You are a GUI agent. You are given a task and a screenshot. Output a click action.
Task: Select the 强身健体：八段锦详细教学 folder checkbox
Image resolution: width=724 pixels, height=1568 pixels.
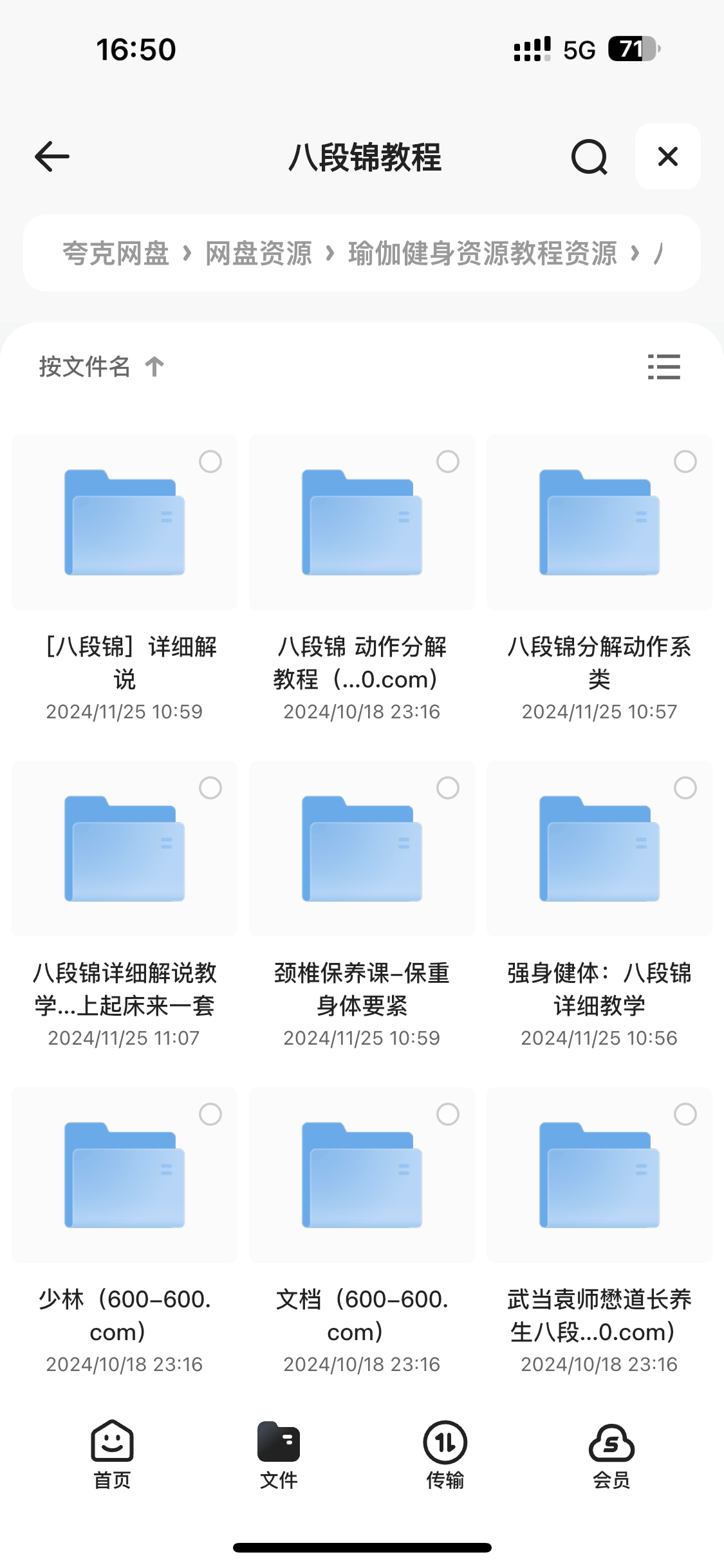[x=685, y=788]
